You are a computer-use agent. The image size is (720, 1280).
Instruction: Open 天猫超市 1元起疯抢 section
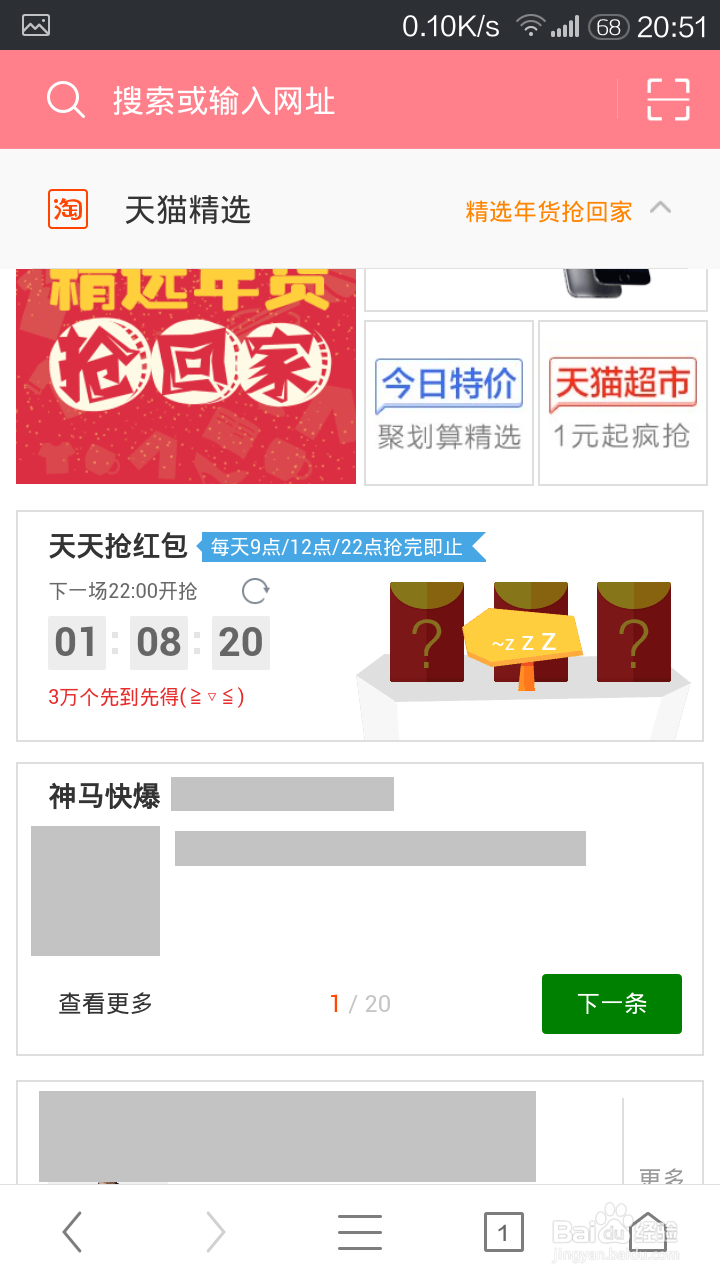pos(622,402)
